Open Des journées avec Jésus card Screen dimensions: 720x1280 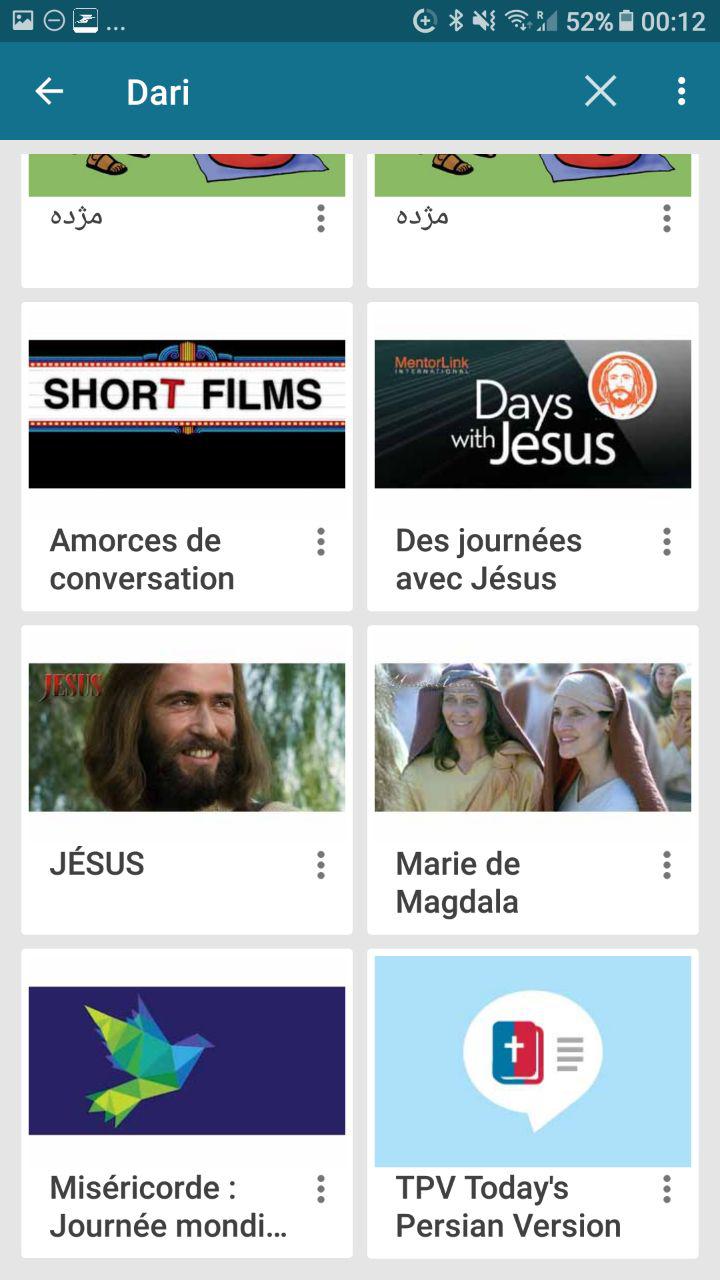532,414
